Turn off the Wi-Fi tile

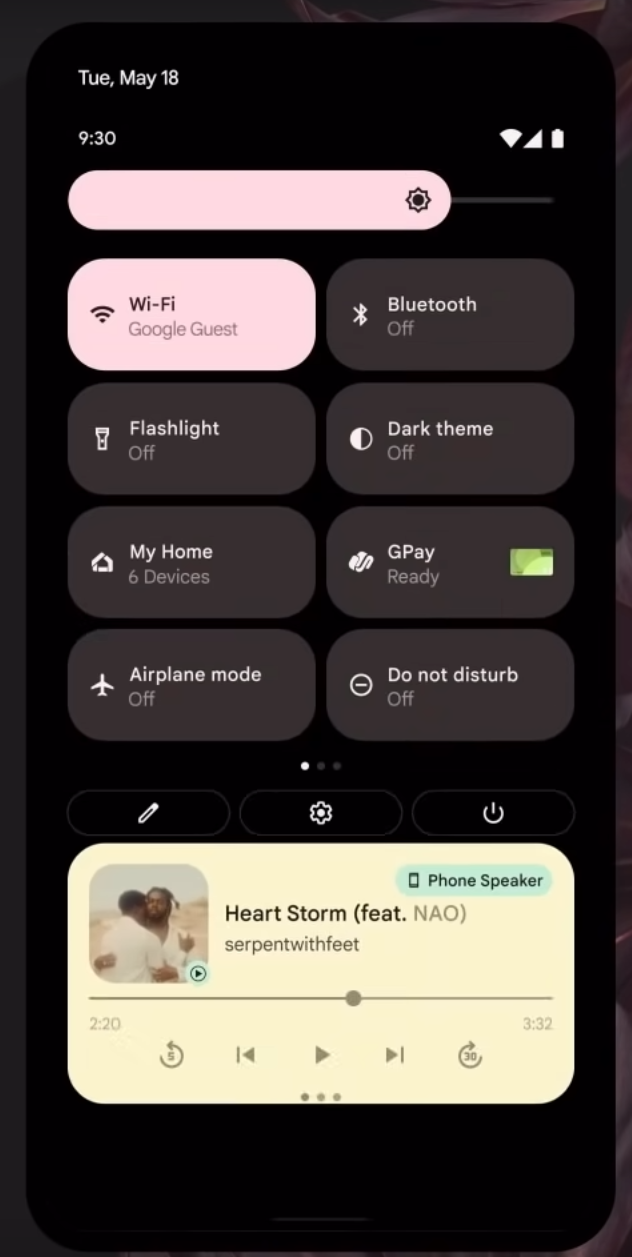(191, 315)
